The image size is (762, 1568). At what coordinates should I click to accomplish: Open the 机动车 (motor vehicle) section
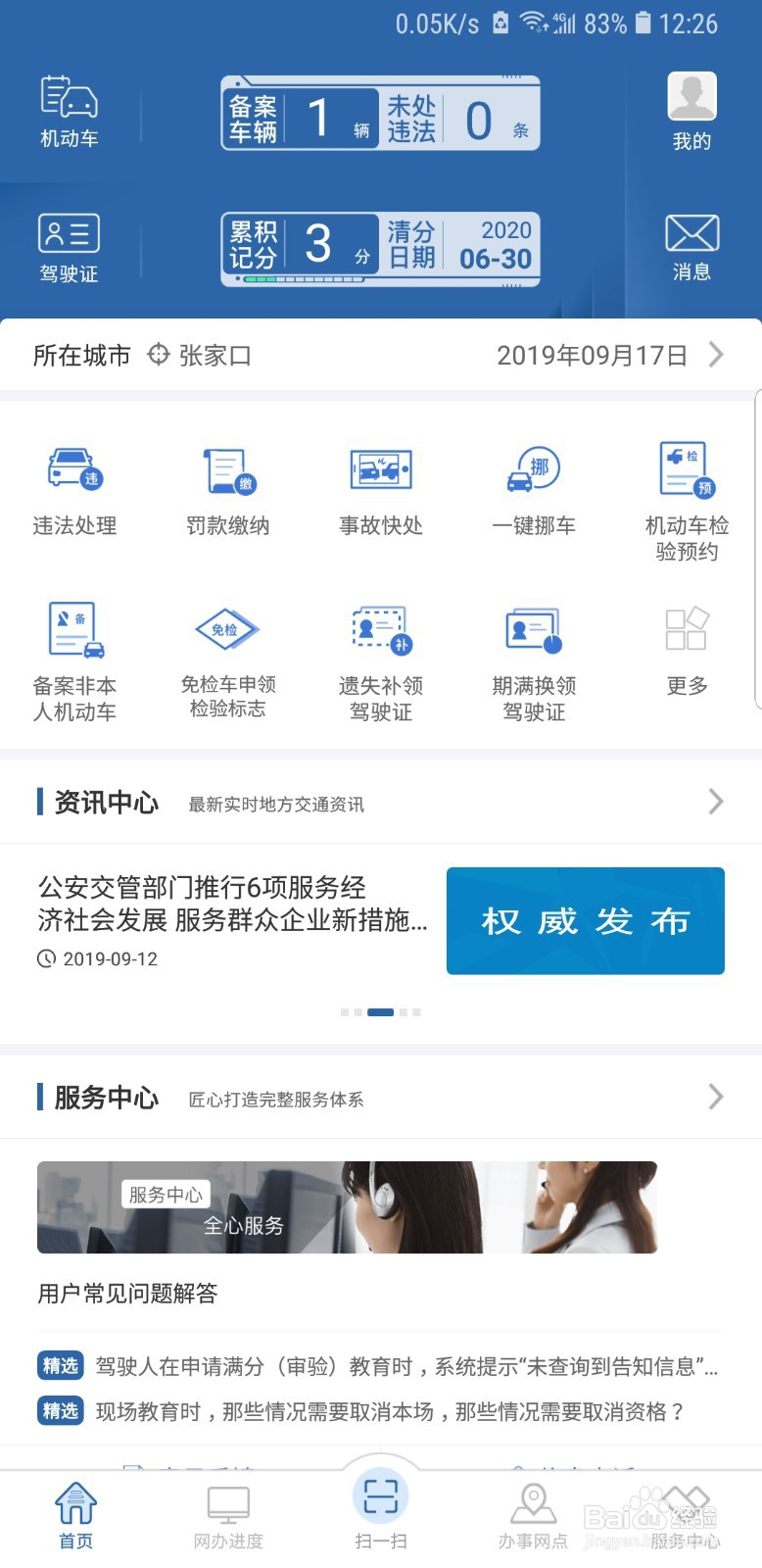tap(69, 108)
